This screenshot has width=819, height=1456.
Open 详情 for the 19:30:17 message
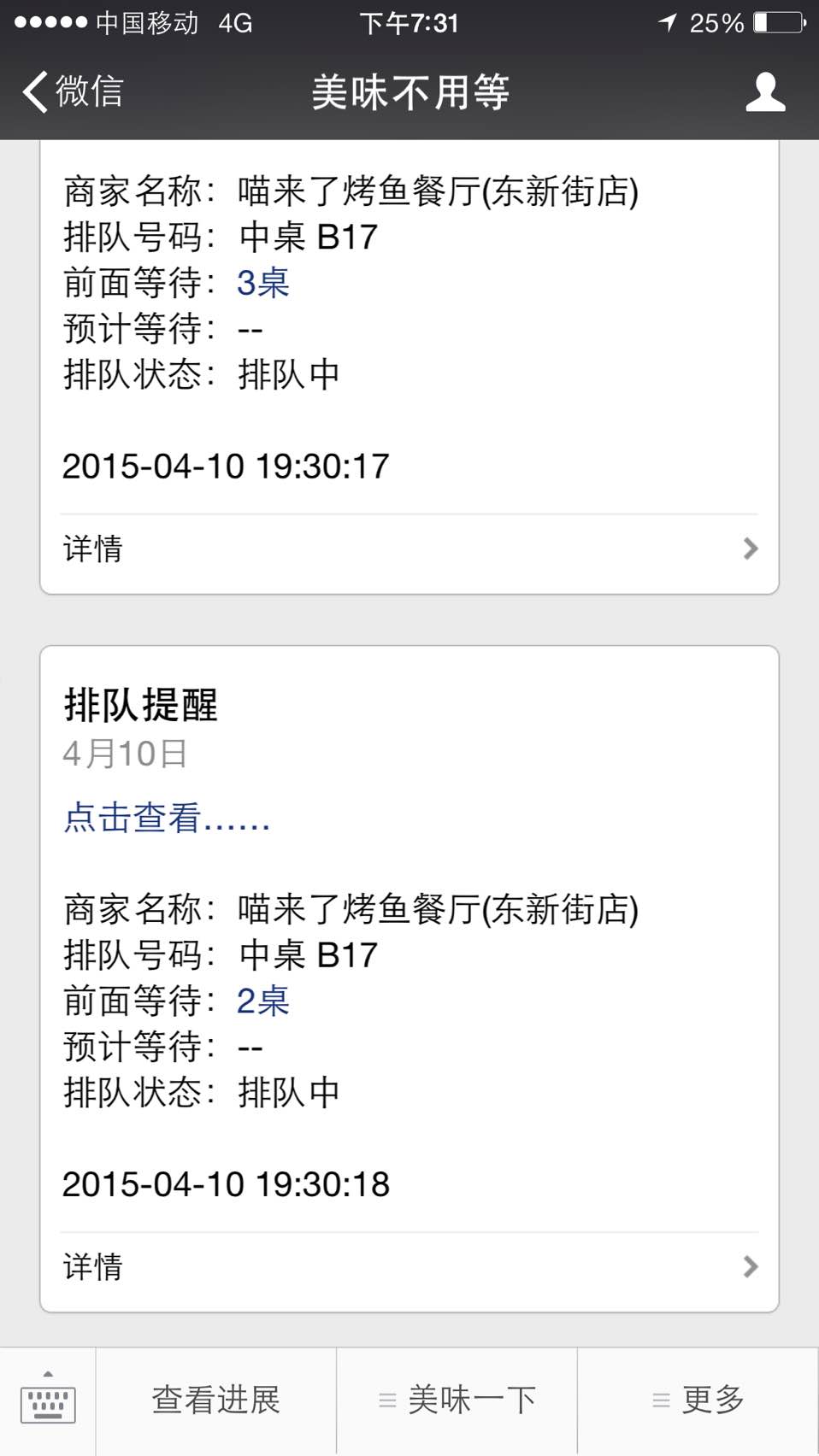click(x=409, y=549)
